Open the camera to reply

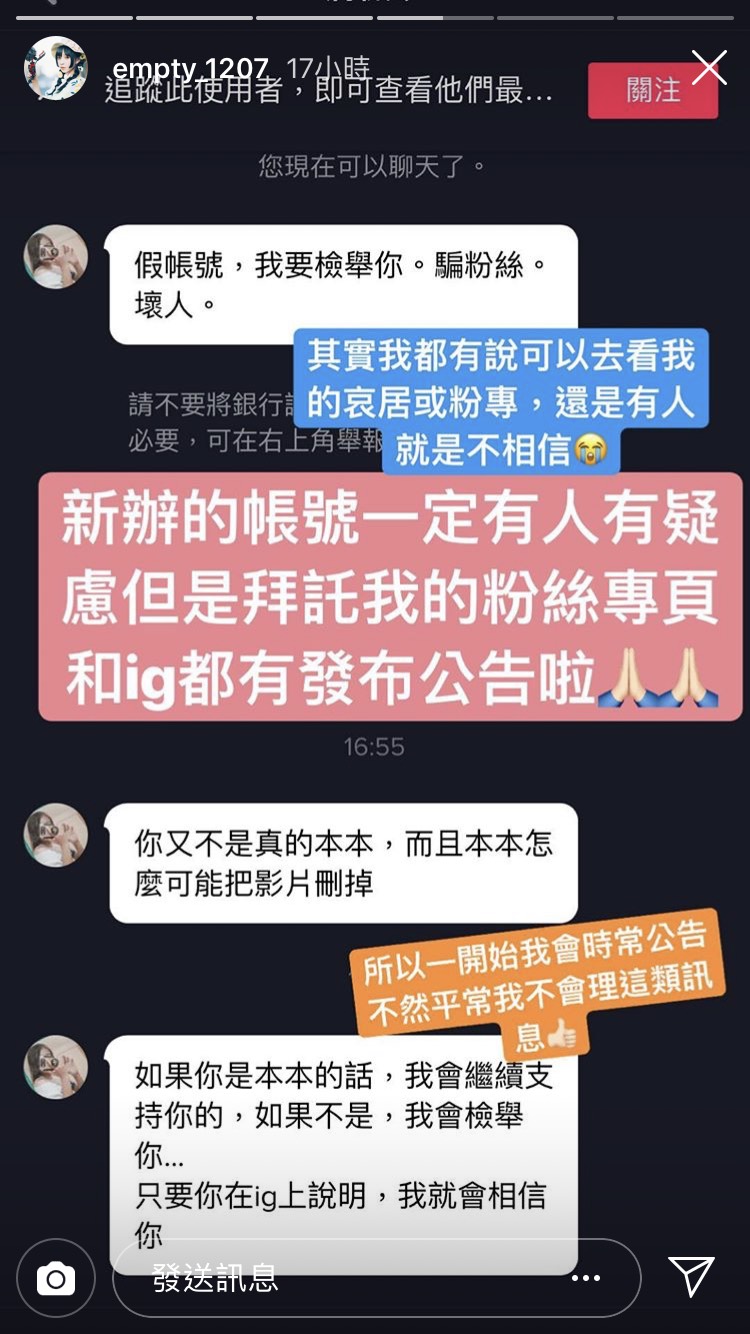pyautogui.click(x=56, y=1278)
